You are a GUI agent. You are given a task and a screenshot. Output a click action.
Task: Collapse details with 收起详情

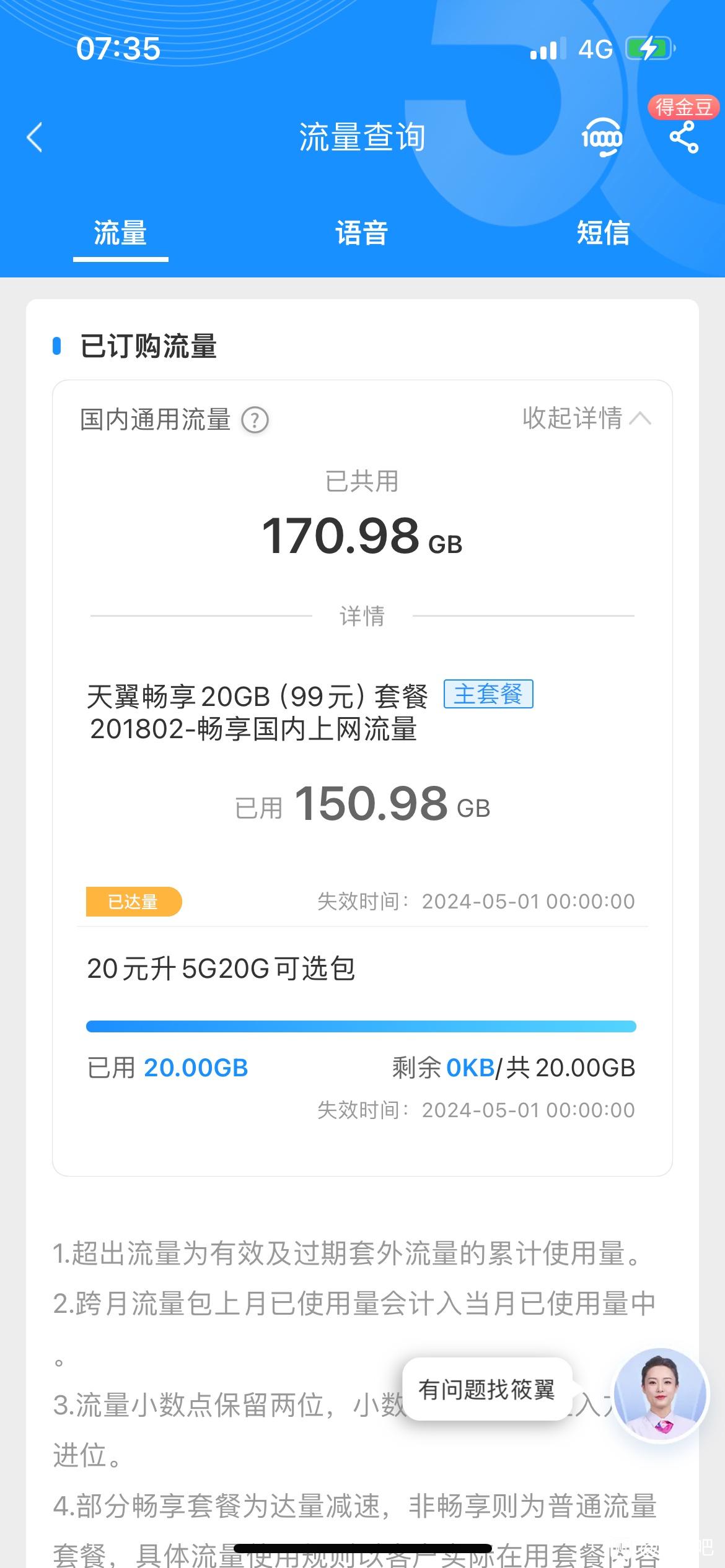(x=587, y=418)
